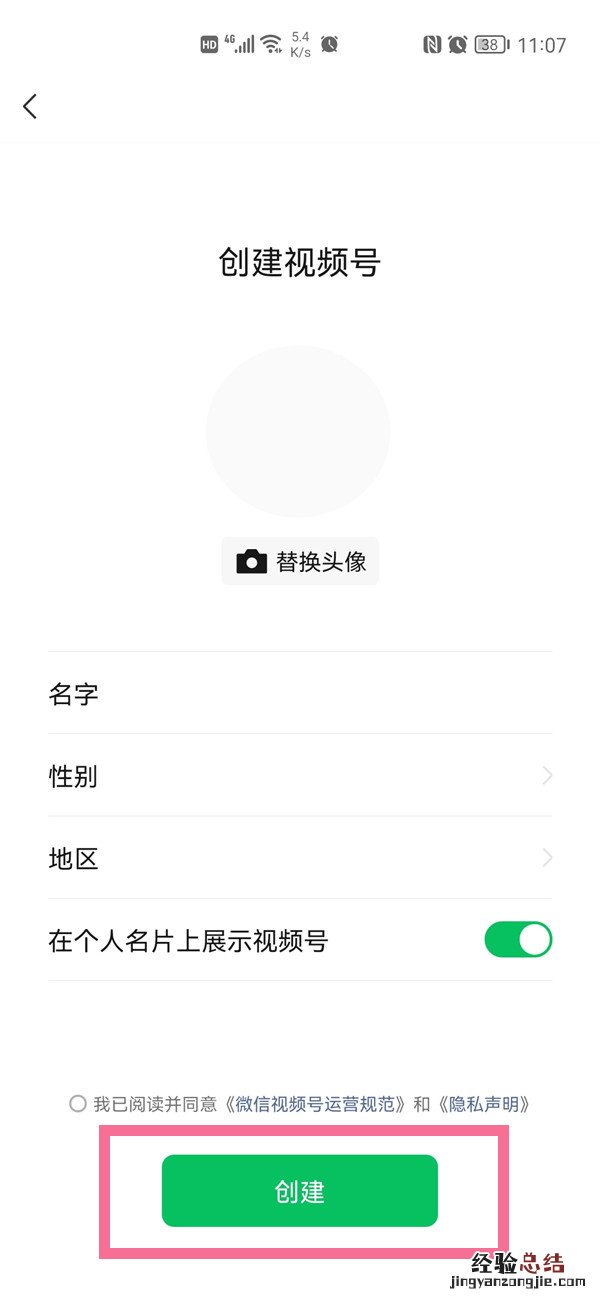Disable 在个人名片上展示视频号 switch
Image resolution: width=600 pixels, height=1300 pixels.
point(518,940)
